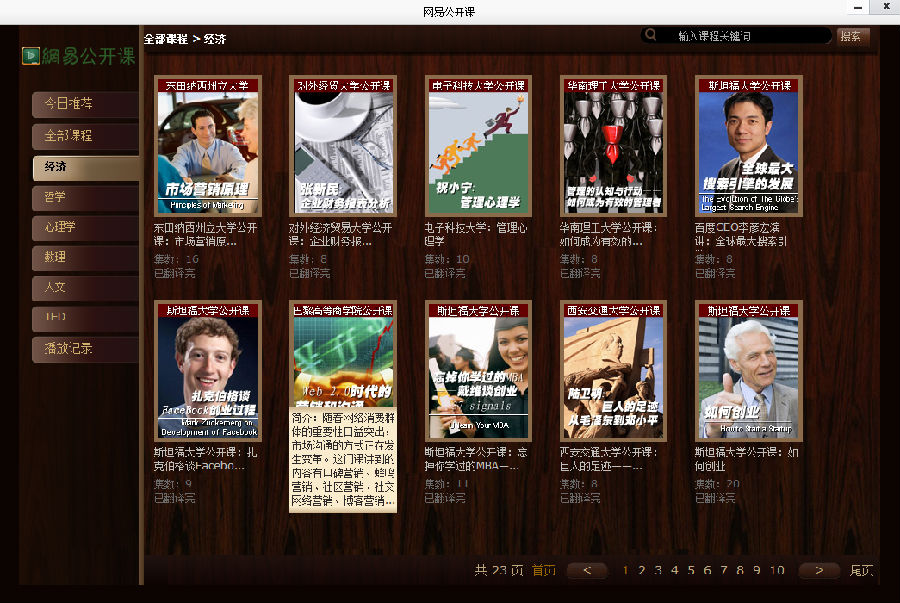
Task: Open the 今日推荐 section
Action: pyautogui.click(x=84, y=104)
